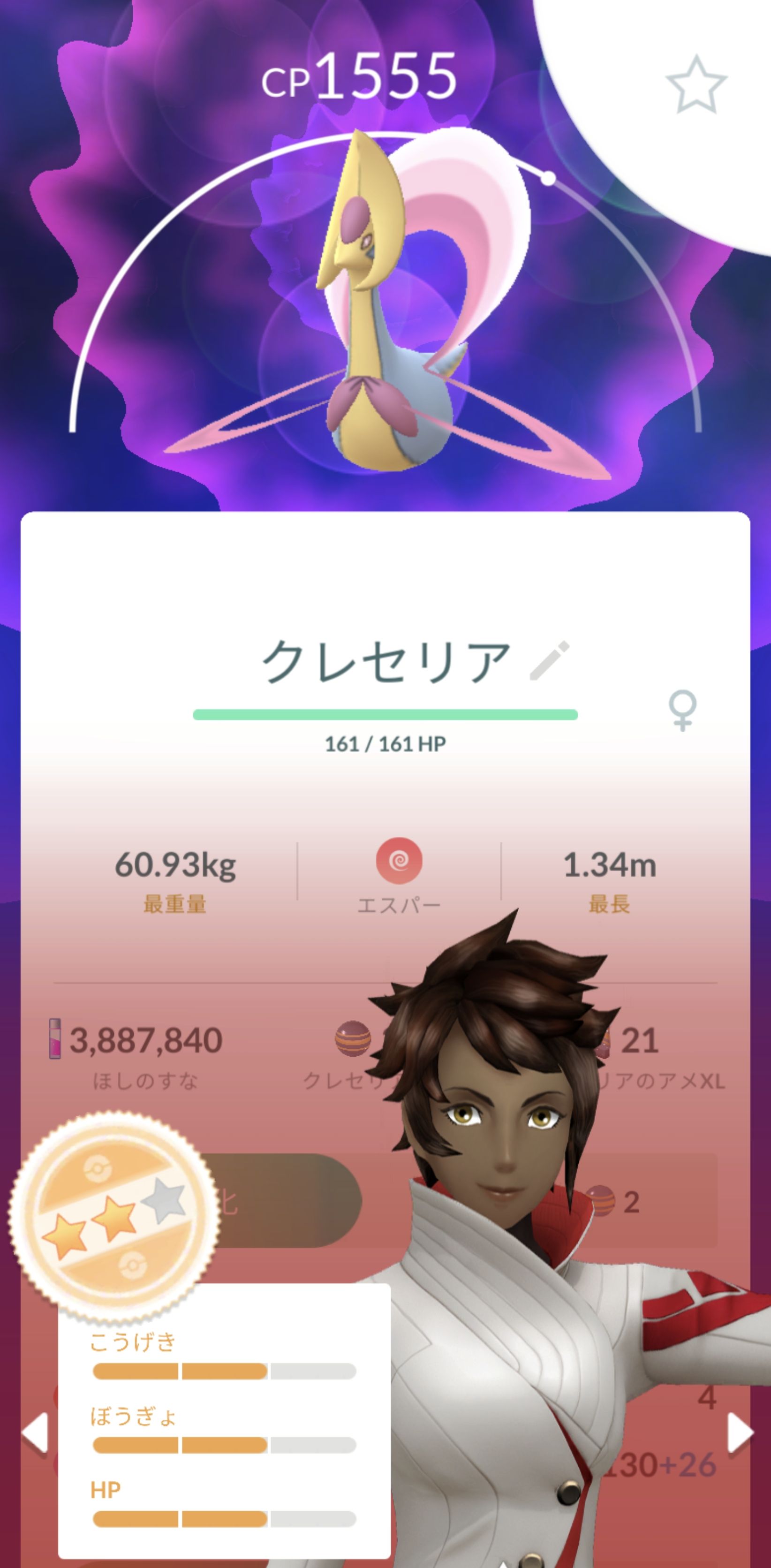771x1568 pixels.
Task: Mark Cresselia as a favorite with the star
Action: [696, 85]
